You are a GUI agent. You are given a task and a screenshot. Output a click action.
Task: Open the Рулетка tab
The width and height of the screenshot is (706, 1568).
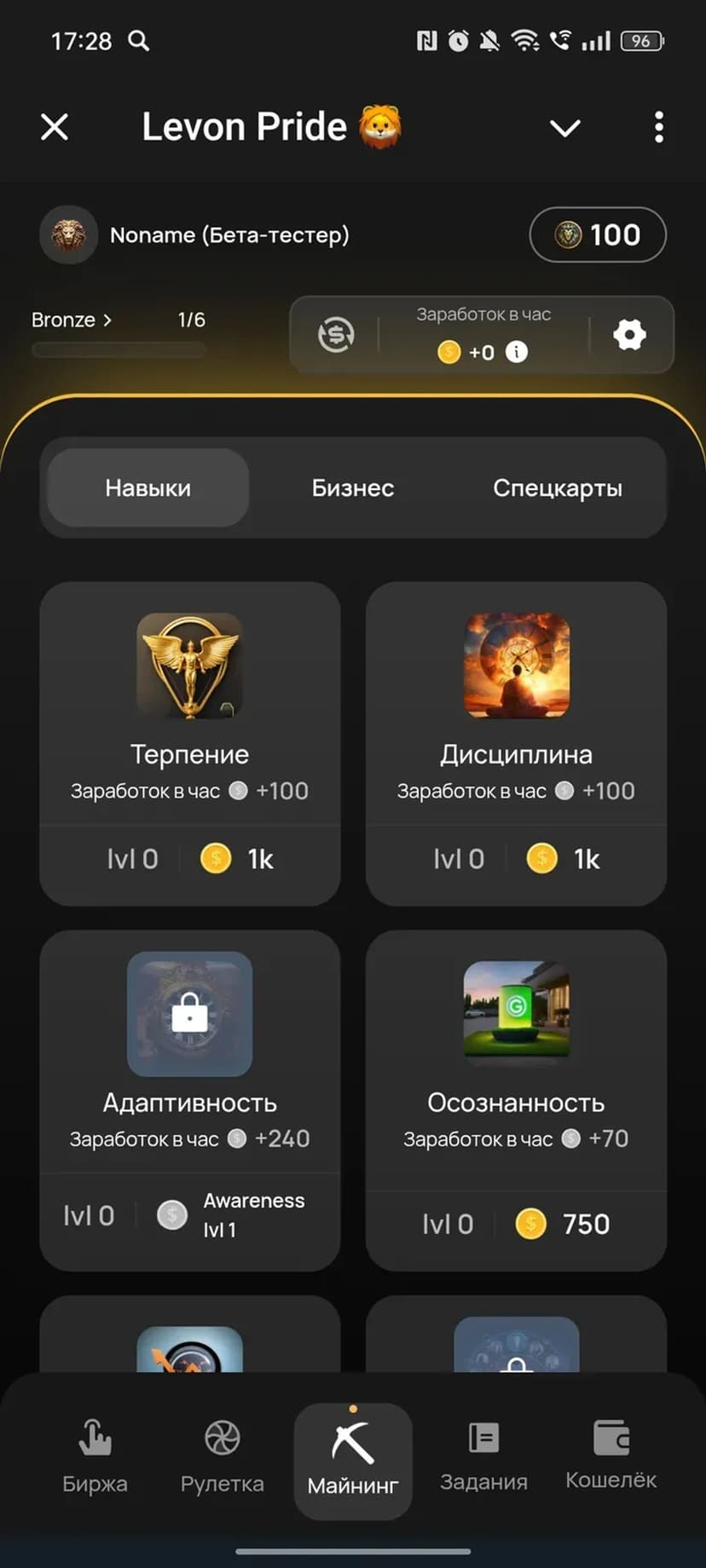[x=222, y=1459]
